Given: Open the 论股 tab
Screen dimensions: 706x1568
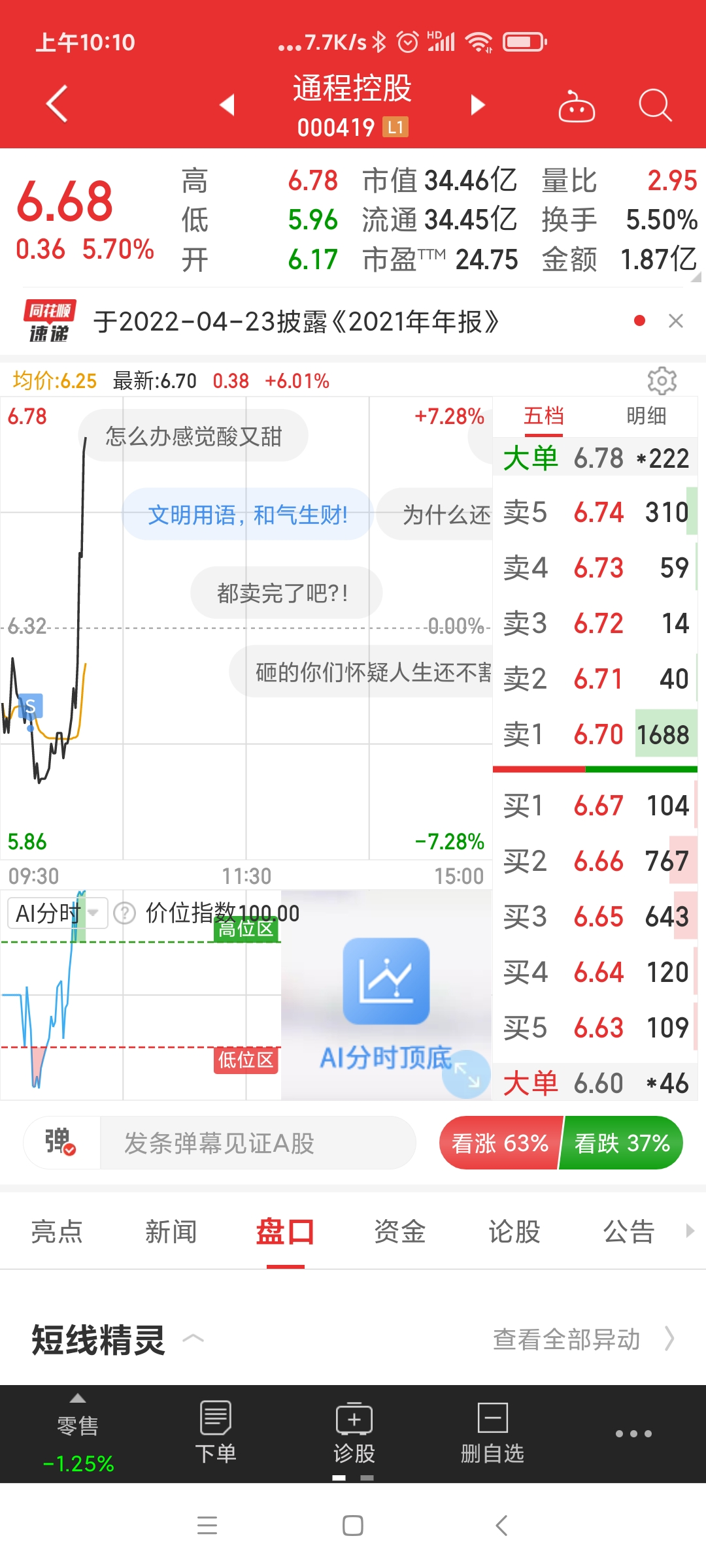Looking at the screenshot, I should [x=514, y=1232].
